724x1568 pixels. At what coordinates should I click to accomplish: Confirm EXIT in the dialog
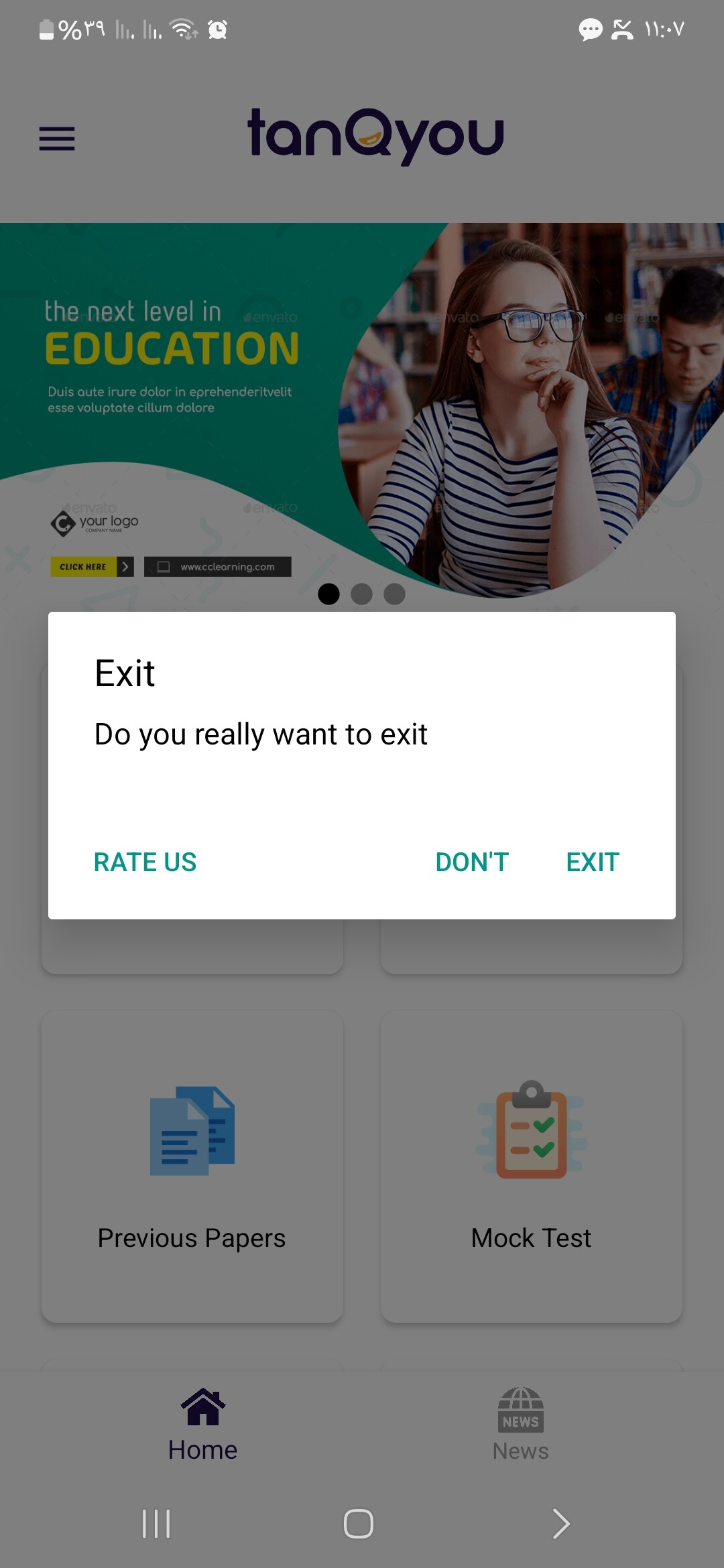593,862
